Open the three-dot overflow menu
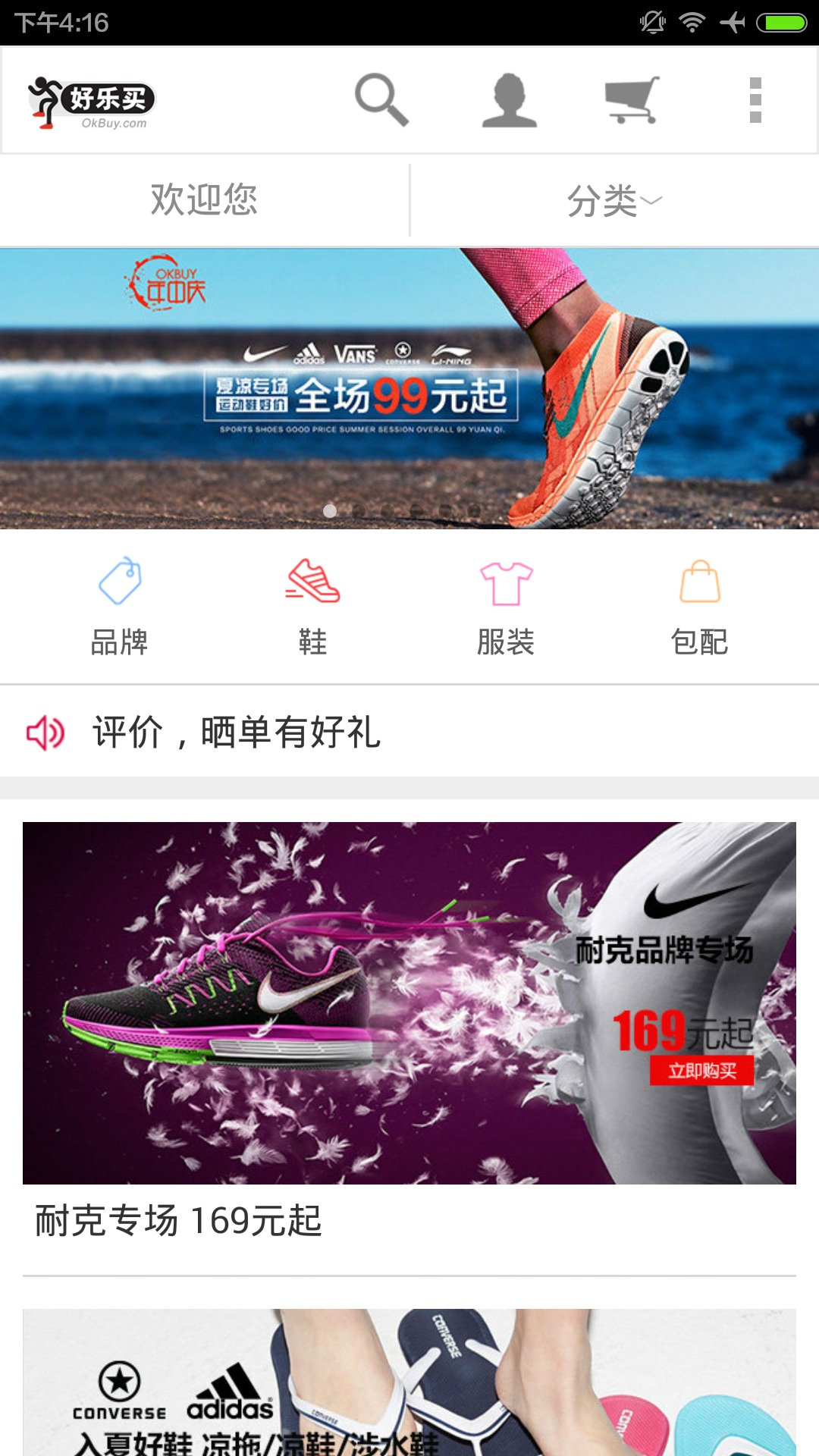 click(755, 99)
